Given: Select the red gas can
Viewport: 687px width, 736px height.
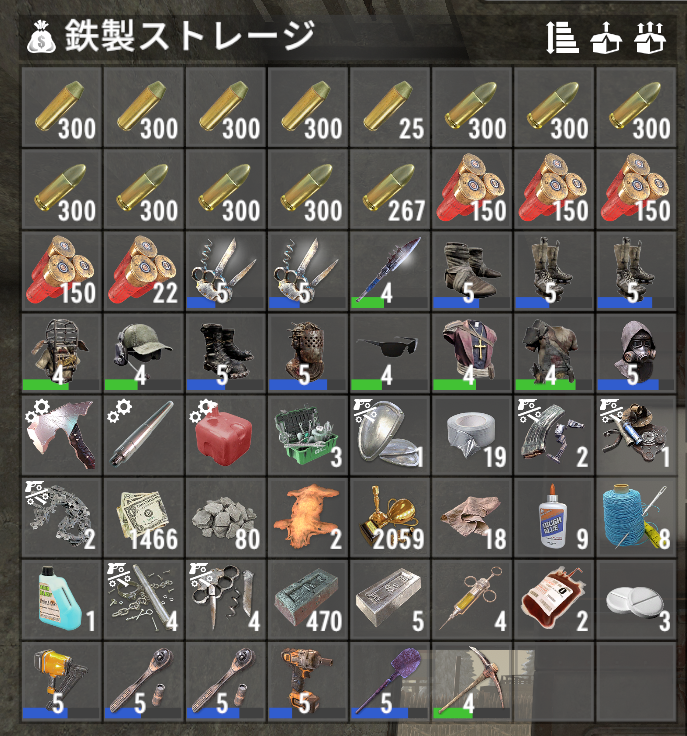Looking at the screenshot, I should 225,435.
